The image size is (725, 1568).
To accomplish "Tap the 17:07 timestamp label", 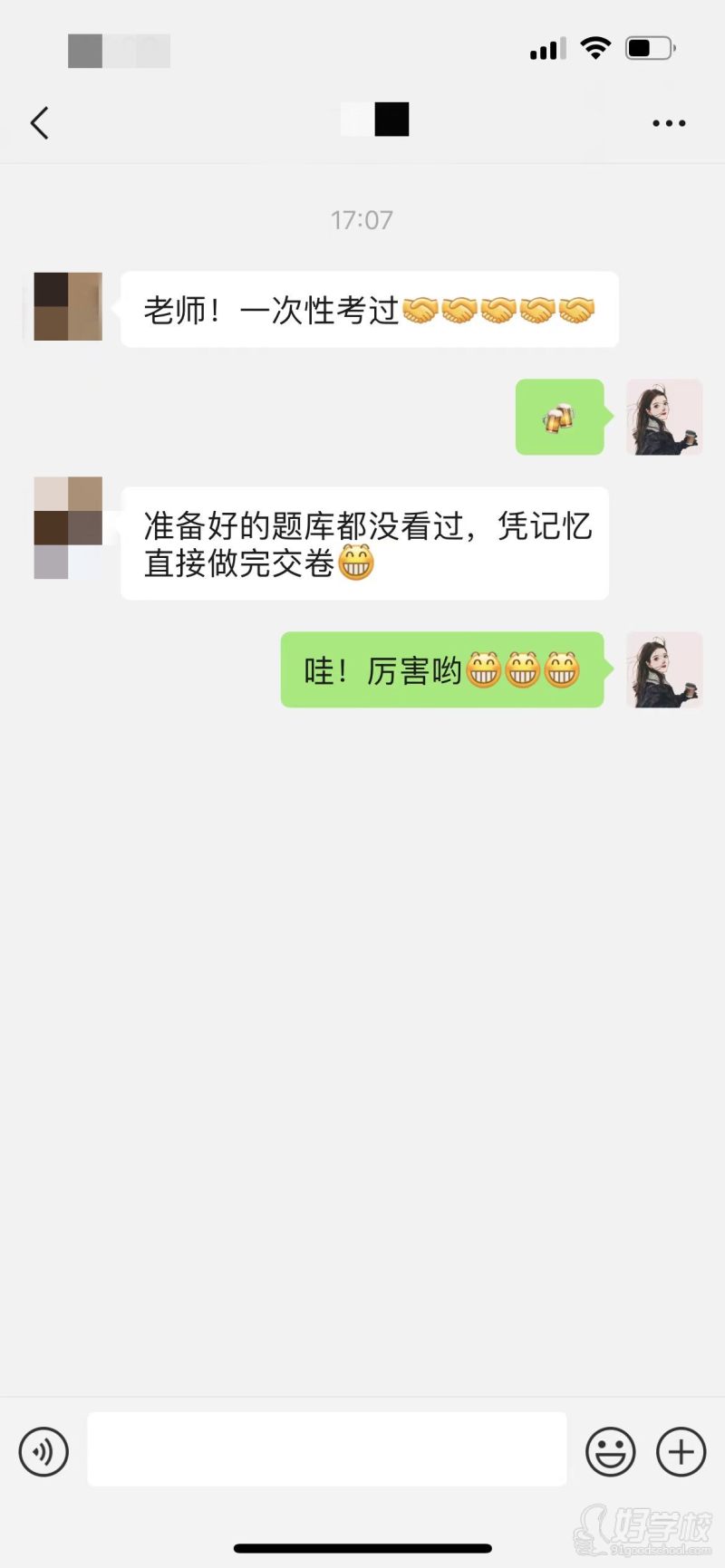I will (362, 218).
